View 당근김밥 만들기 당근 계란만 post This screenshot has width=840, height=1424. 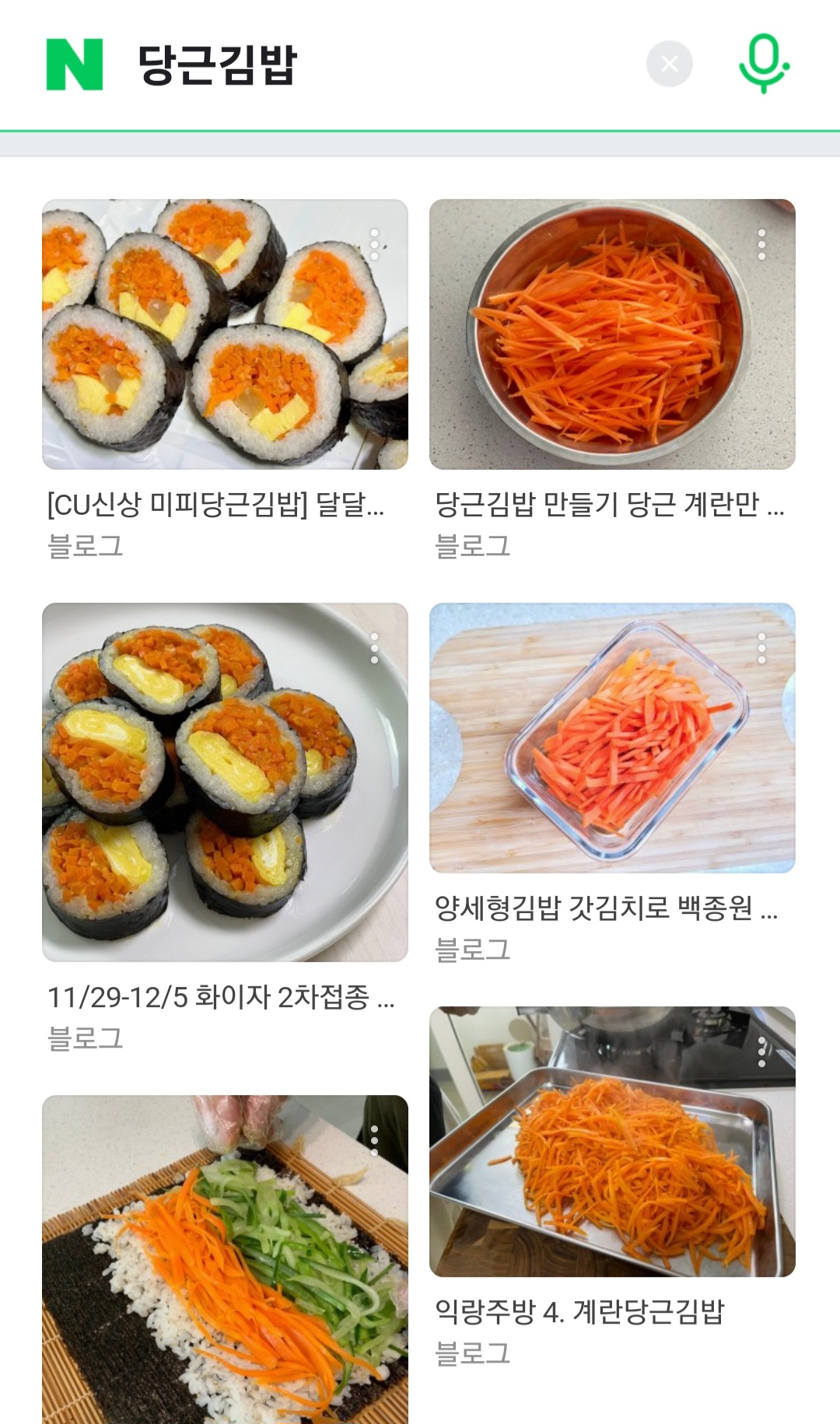609,505
